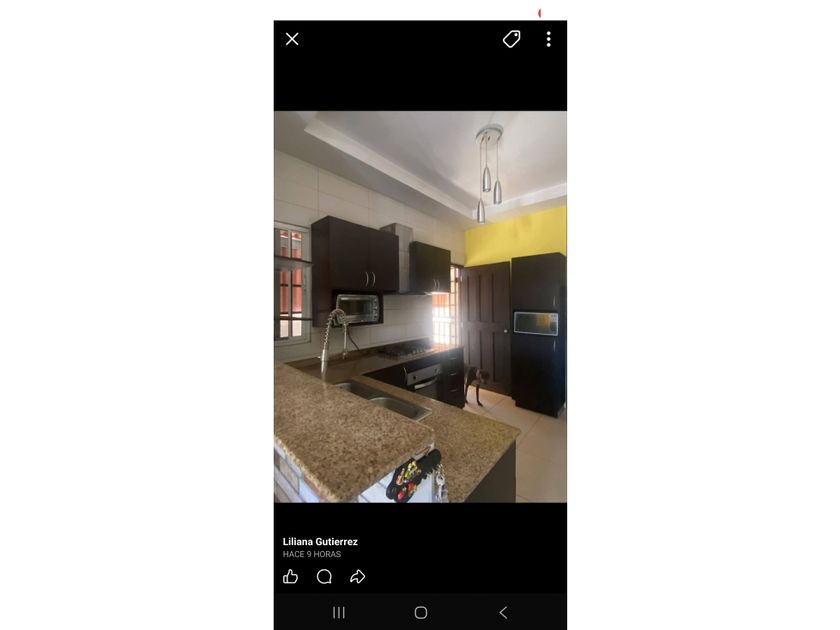Like Liliana Gutierrez's photo
Viewport: 840px width, 630px height.
[x=290, y=576]
